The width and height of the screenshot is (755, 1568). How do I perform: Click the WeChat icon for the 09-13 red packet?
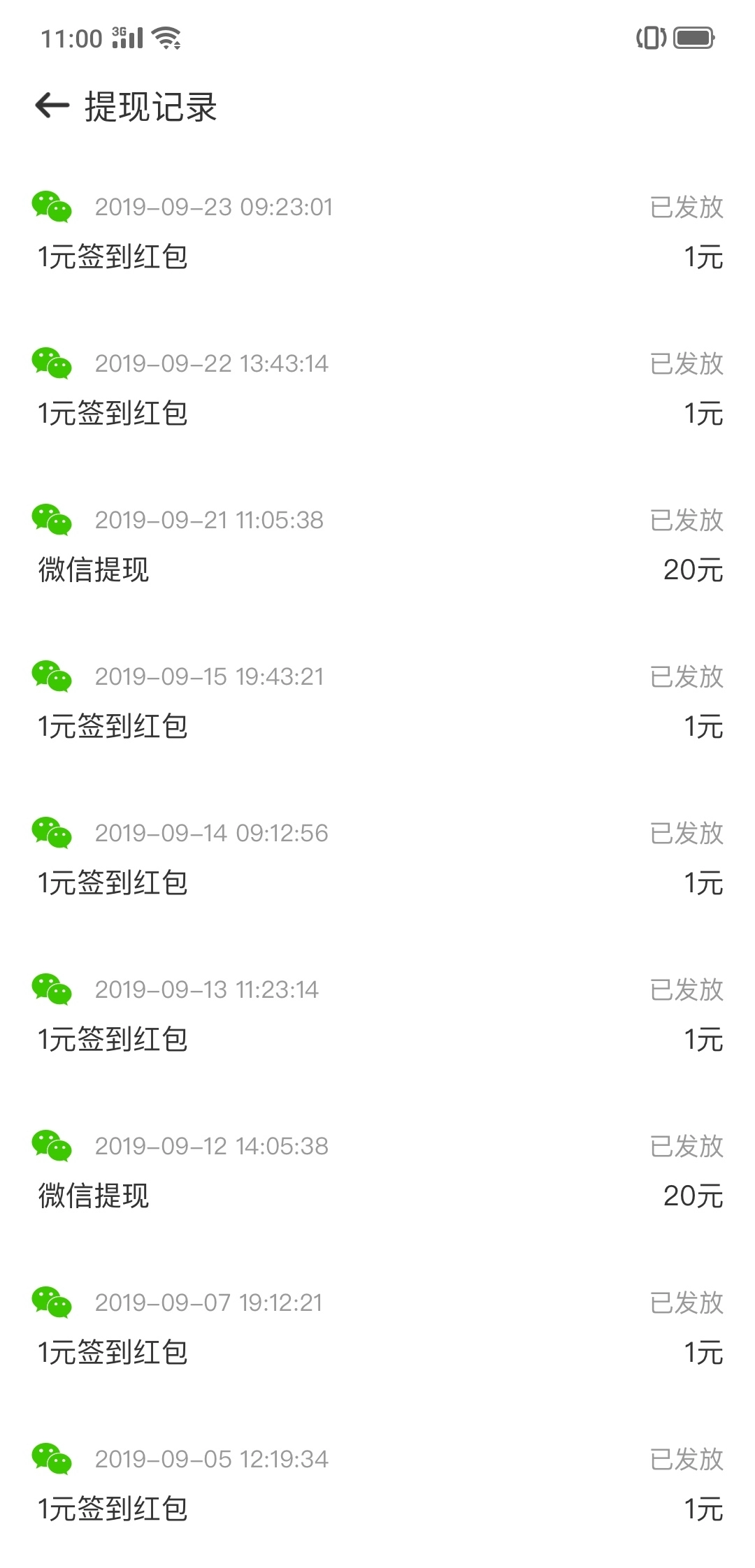[51, 989]
